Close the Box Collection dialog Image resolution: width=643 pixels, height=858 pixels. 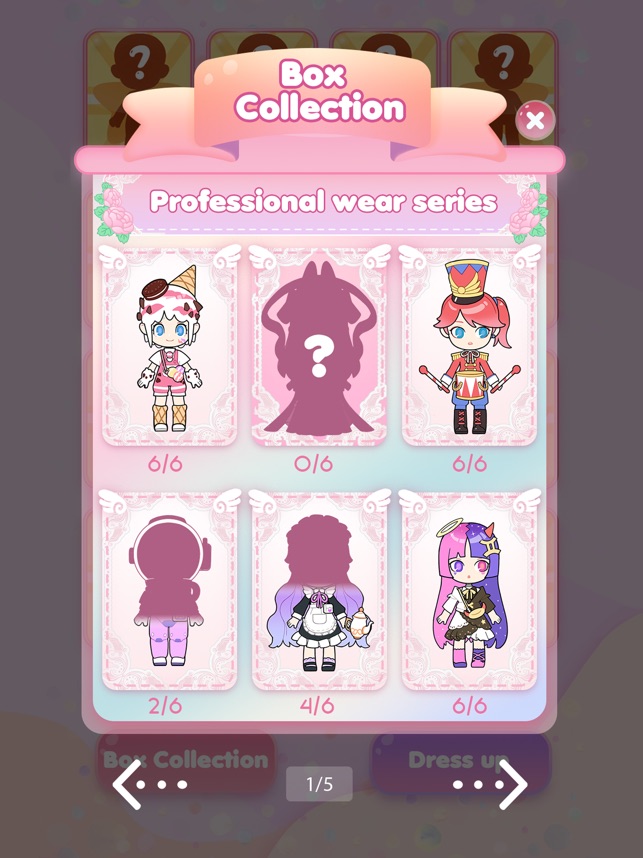[535, 121]
